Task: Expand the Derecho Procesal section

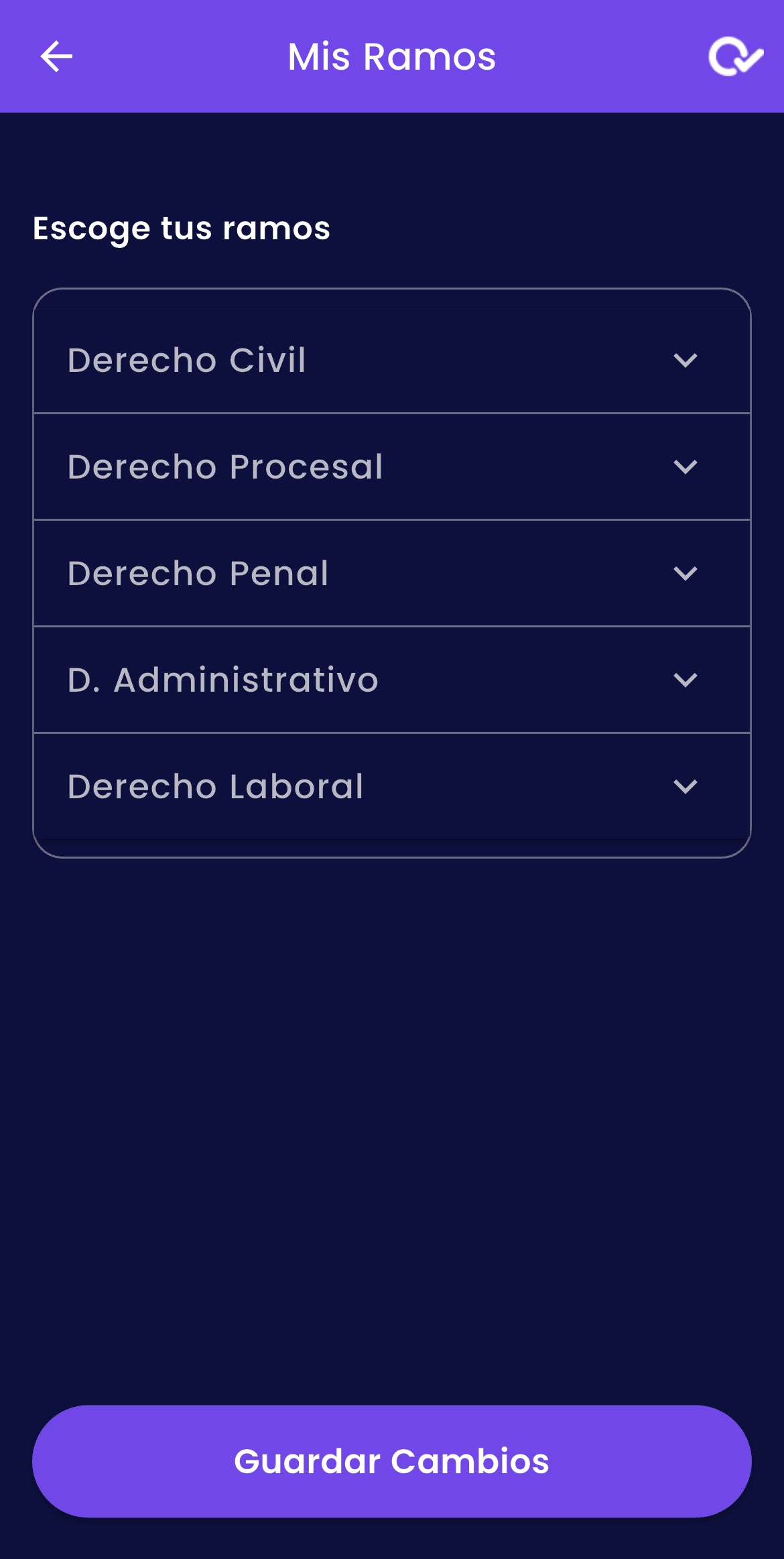Action: (685, 466)
